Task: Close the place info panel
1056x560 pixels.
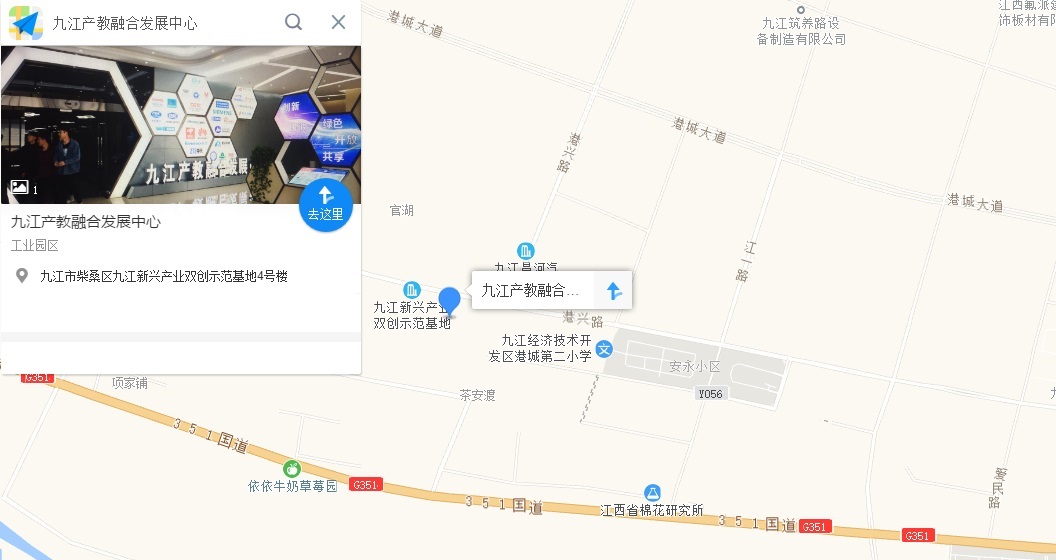Action: (x=338, y=22)
